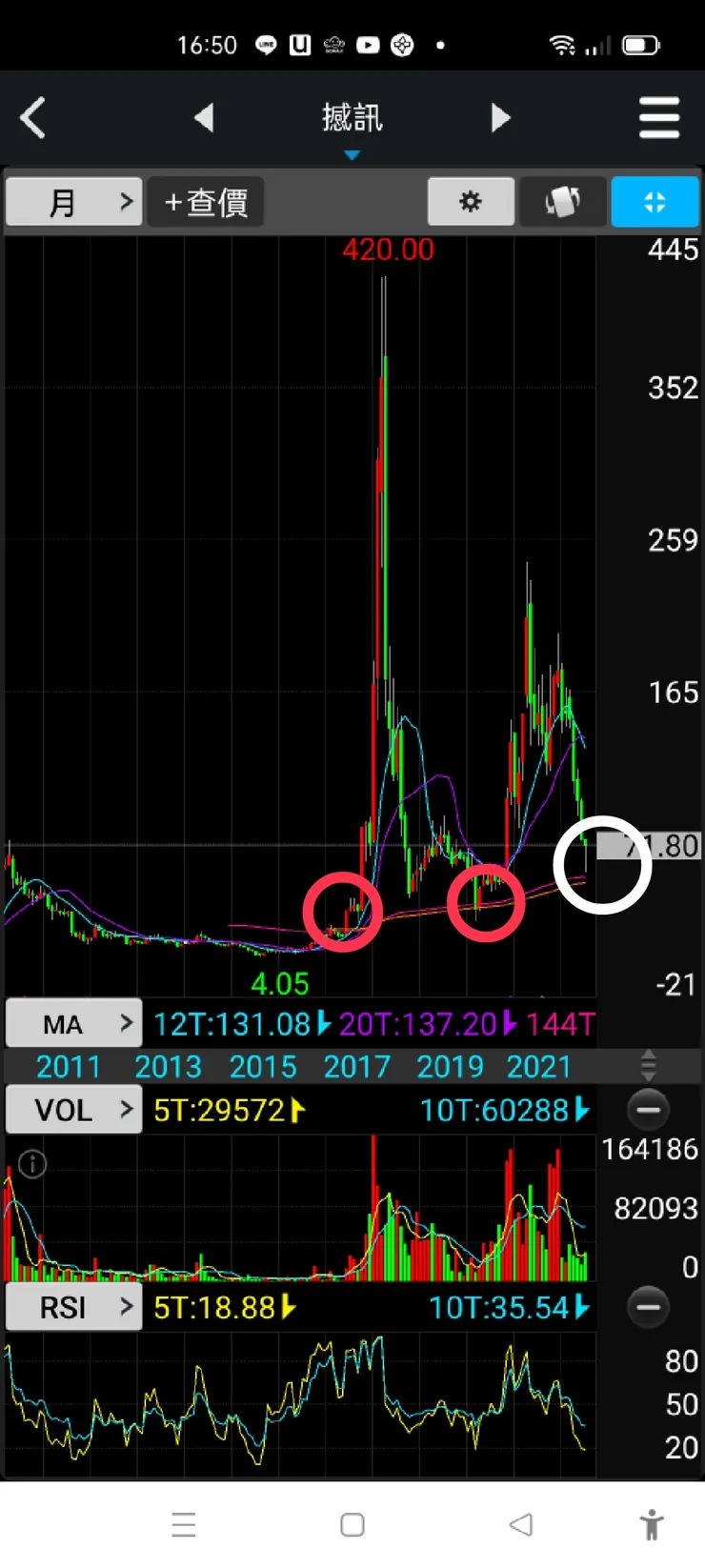Remove the VOL panel with minus button
The width and height of the screenshot is (705, 1568).
(648, 1110)
